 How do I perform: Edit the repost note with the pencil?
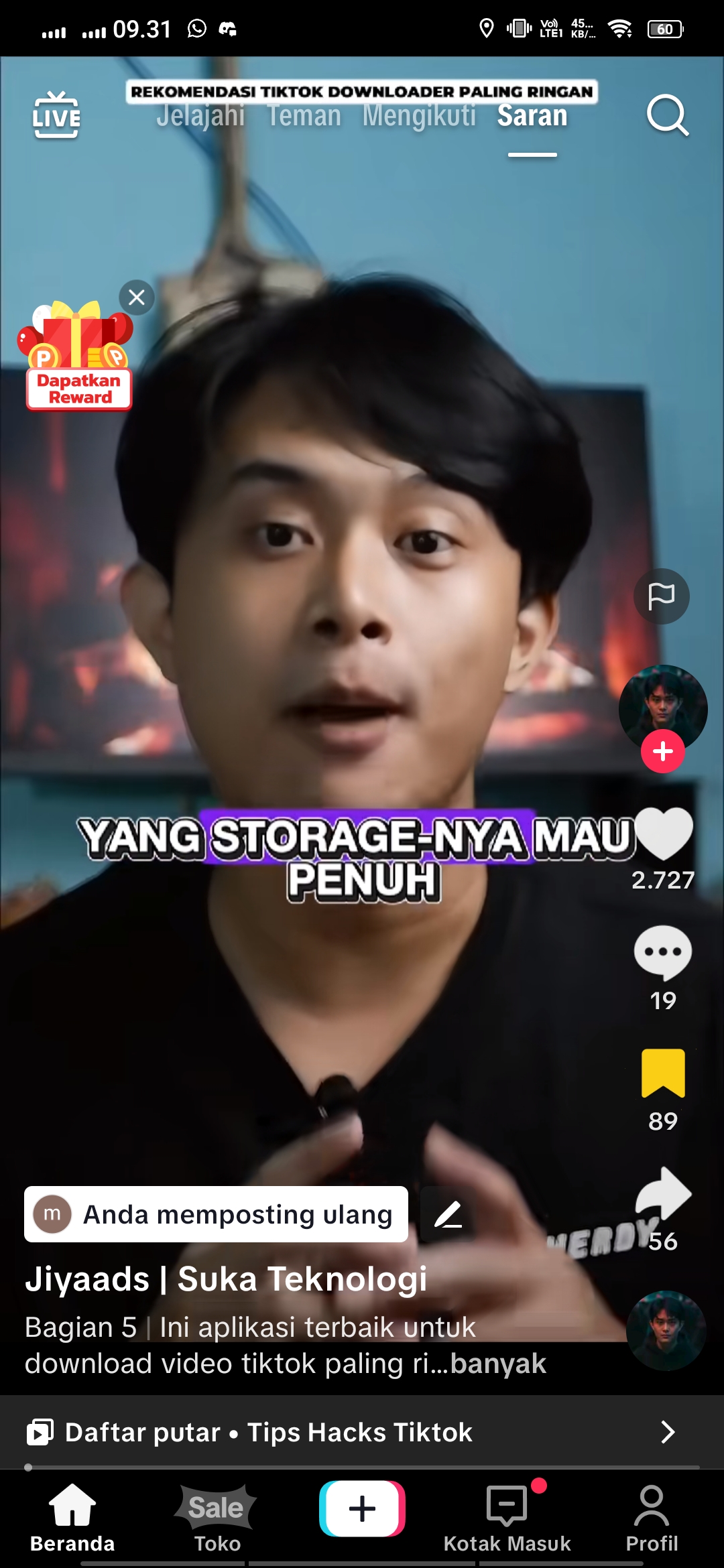click(x=448, y=1214)
